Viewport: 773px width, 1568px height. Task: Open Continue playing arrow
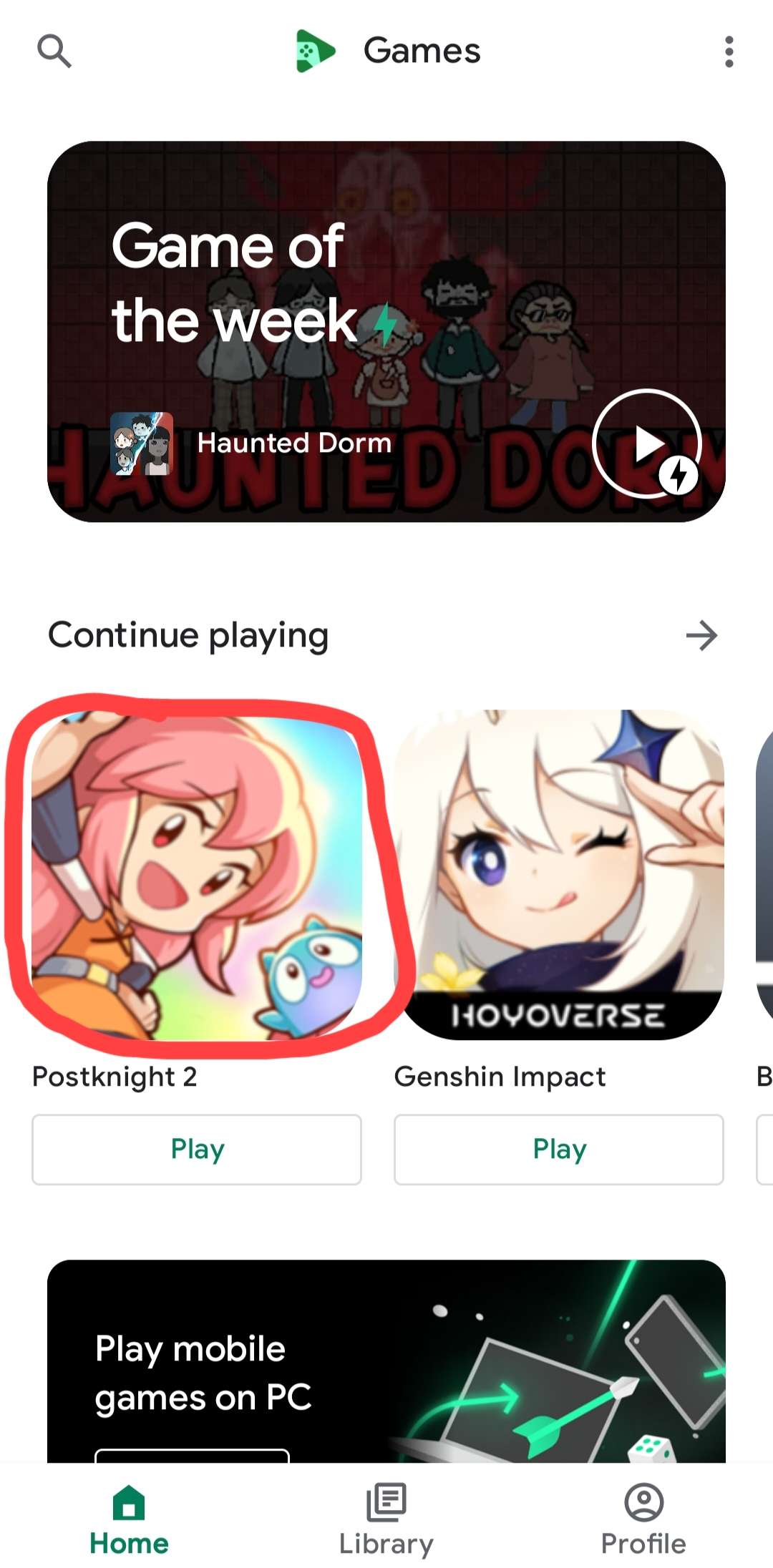pyautogui.click(x=701, y=635)
